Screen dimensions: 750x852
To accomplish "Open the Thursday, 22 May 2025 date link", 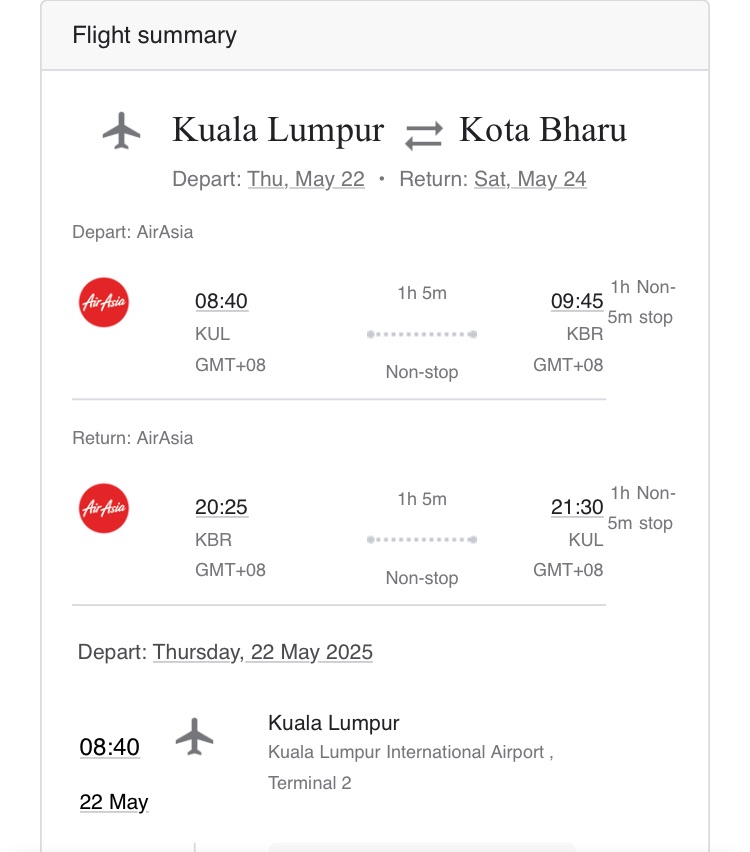I will pos(263,652).
